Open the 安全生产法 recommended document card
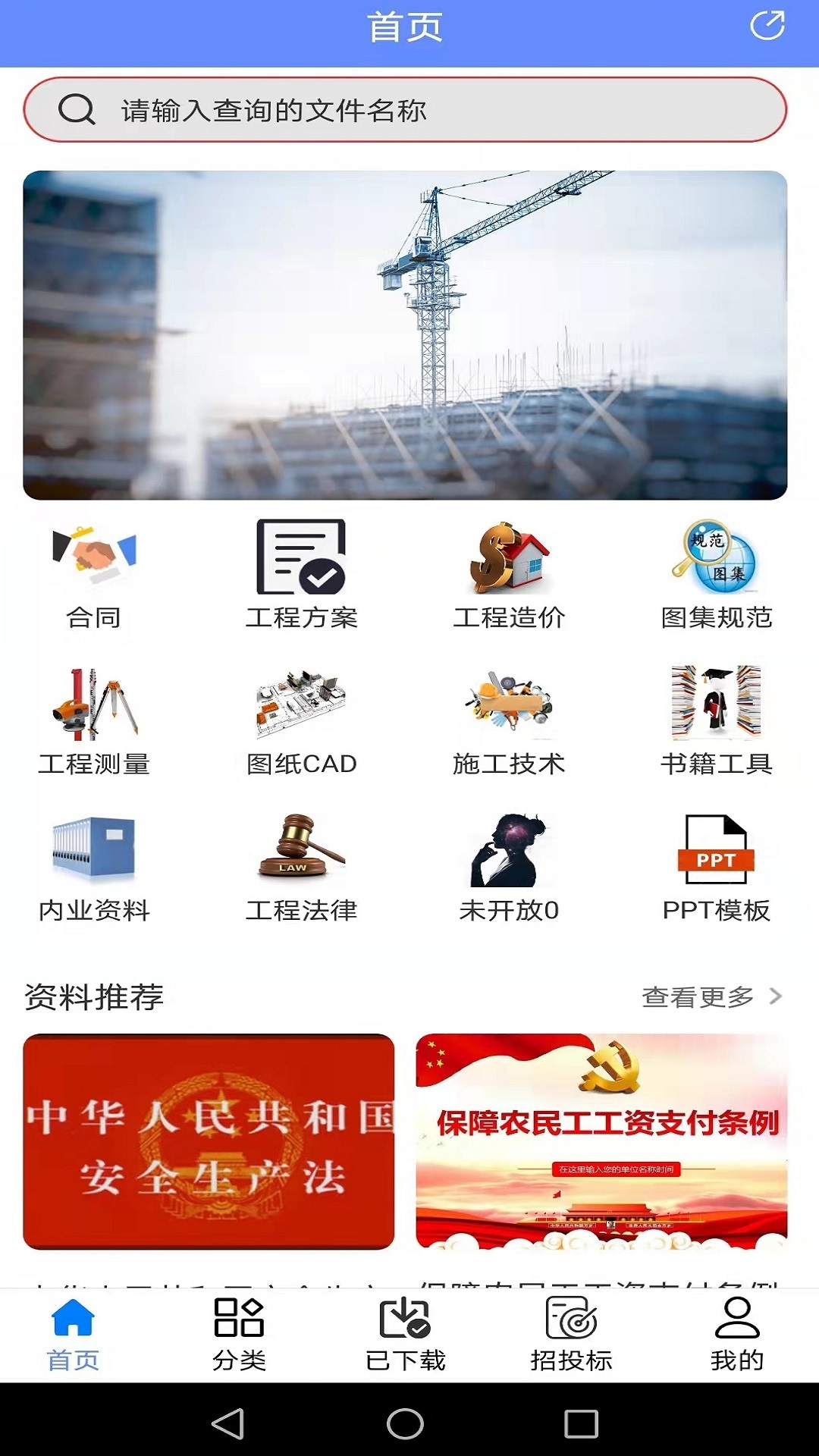819x1456 pixels. [x=209, y=1141]
